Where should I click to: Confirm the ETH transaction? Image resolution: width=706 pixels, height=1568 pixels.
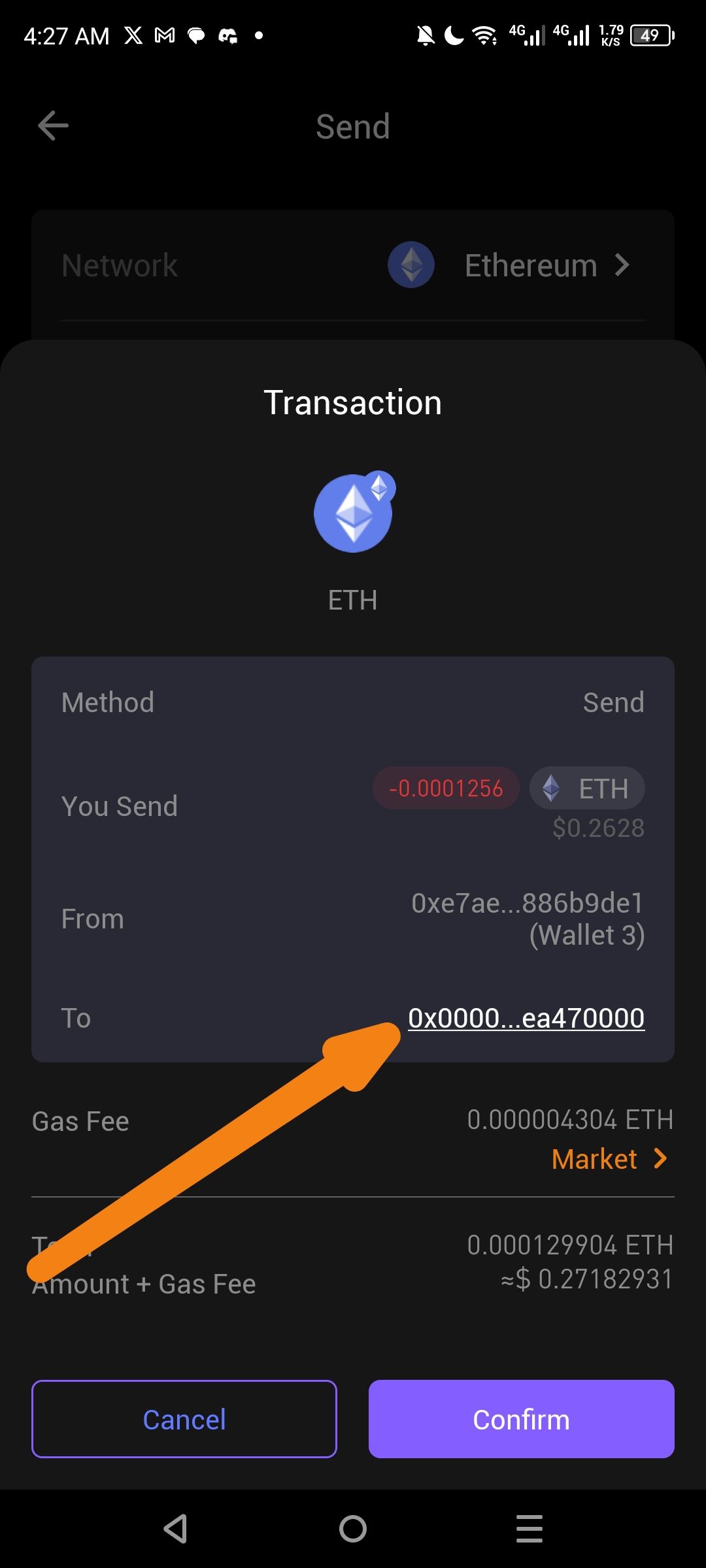tap(521, 1419)
